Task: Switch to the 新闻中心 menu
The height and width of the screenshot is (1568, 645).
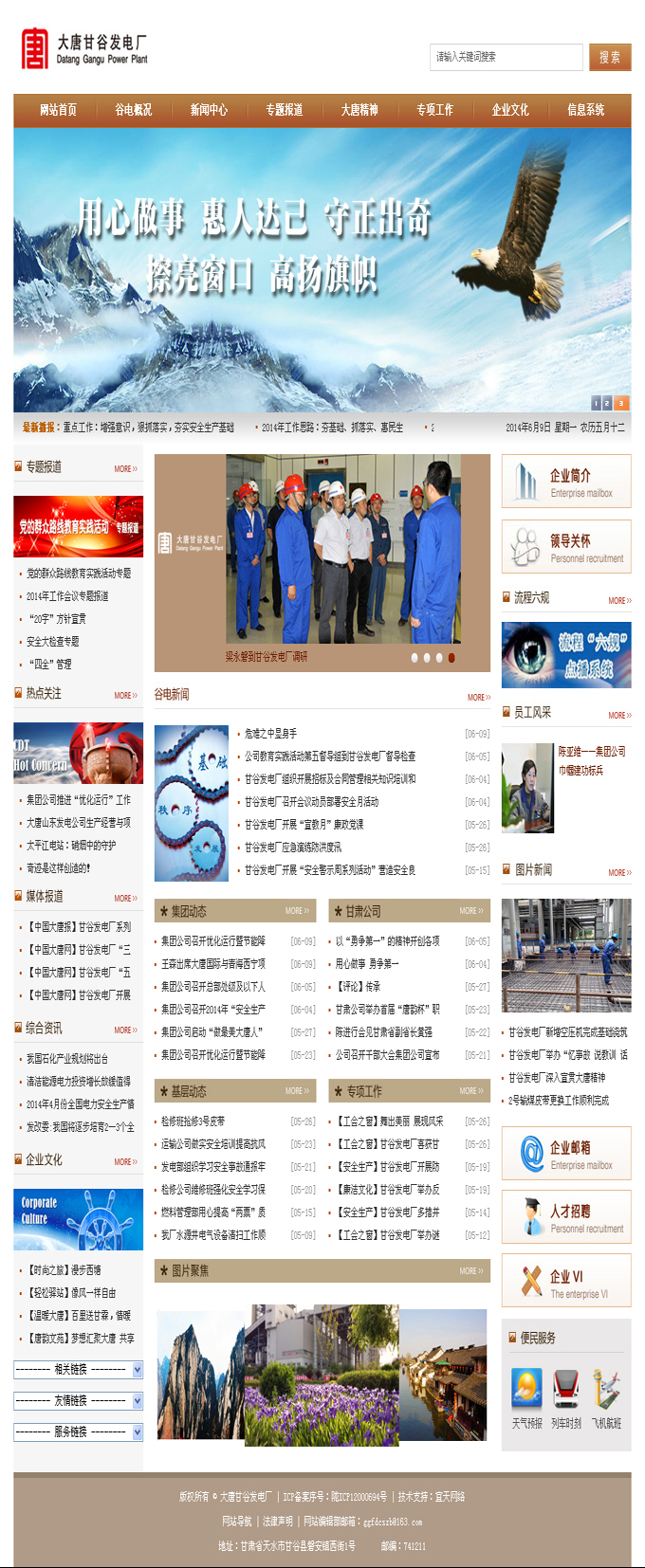Action: point(209,110)
